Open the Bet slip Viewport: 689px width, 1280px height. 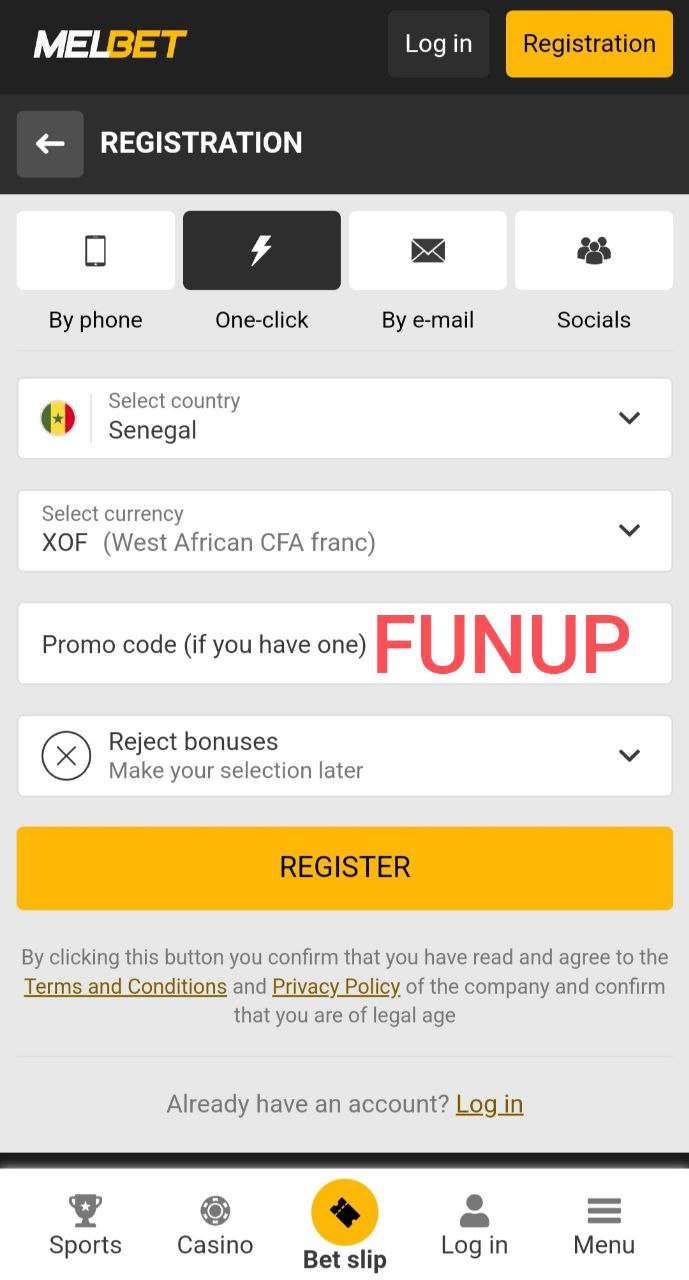pos(344,1225)
